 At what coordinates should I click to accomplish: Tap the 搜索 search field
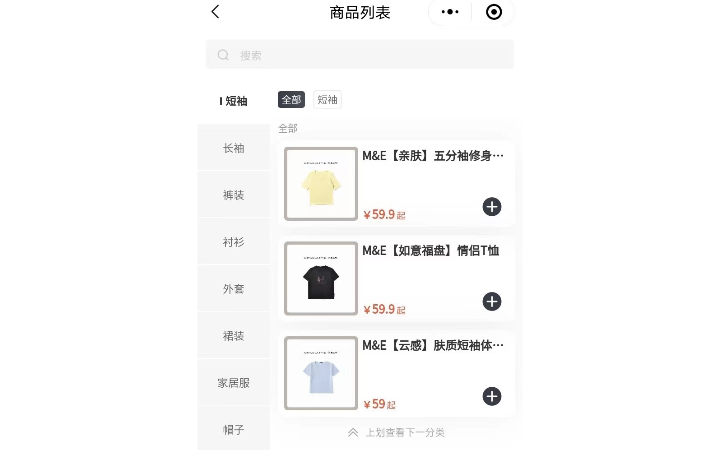[x=360, y=55]
